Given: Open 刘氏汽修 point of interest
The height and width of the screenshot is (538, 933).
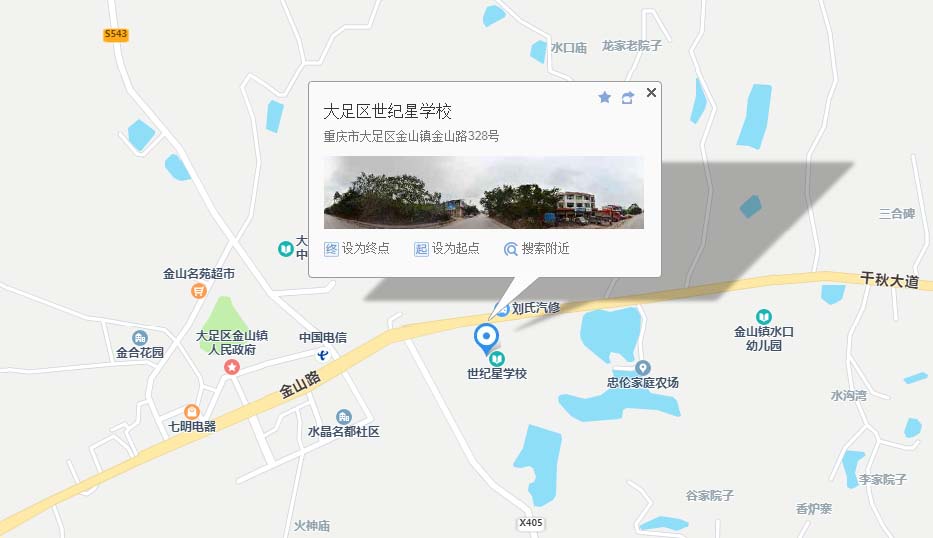Looking at the screenshot, I should 503,309.
